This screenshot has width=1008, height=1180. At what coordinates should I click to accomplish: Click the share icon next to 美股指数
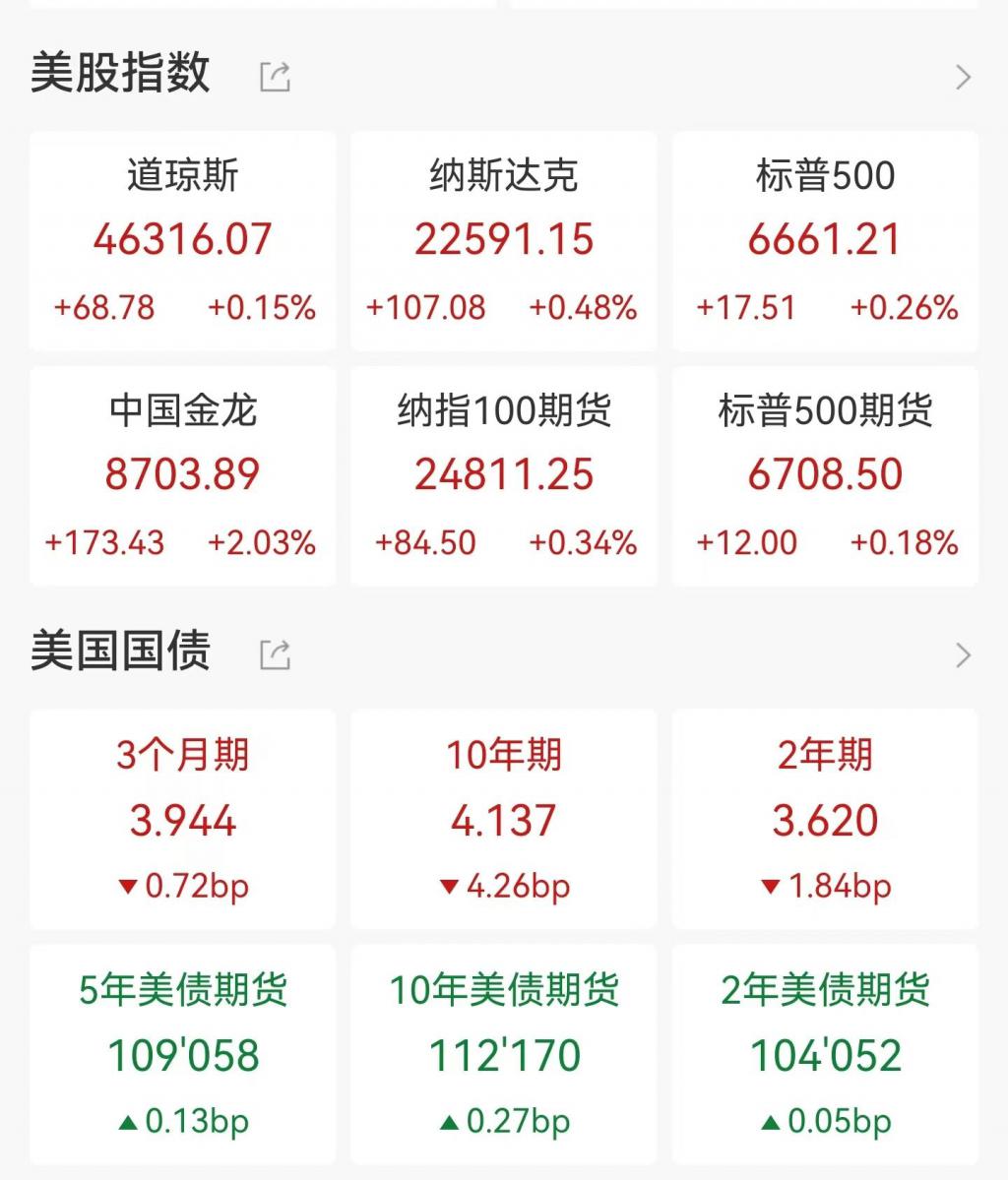tap(276, 72)
